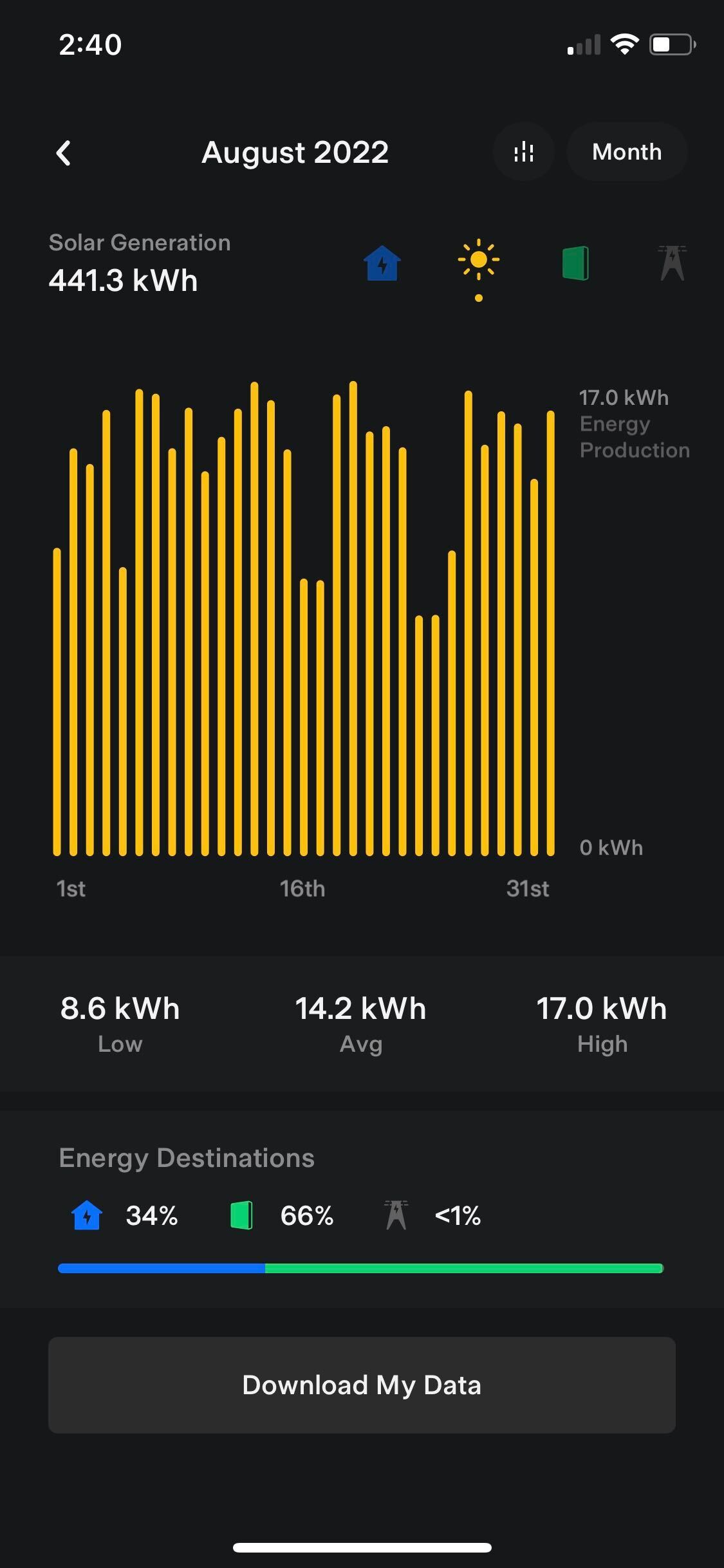Open the chart settings filter icon

(x=524, y=153)
